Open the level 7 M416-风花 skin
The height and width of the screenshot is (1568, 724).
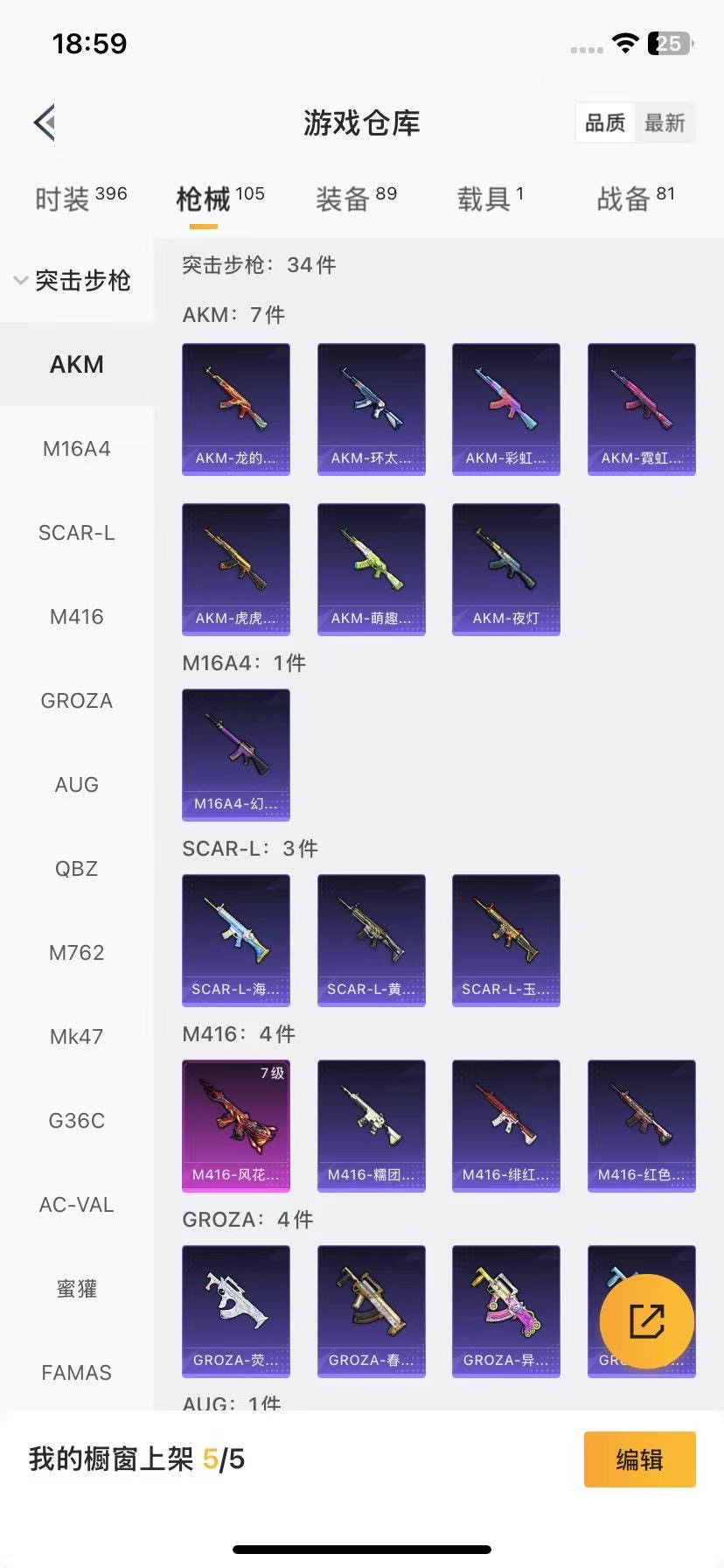point(236,1125)
